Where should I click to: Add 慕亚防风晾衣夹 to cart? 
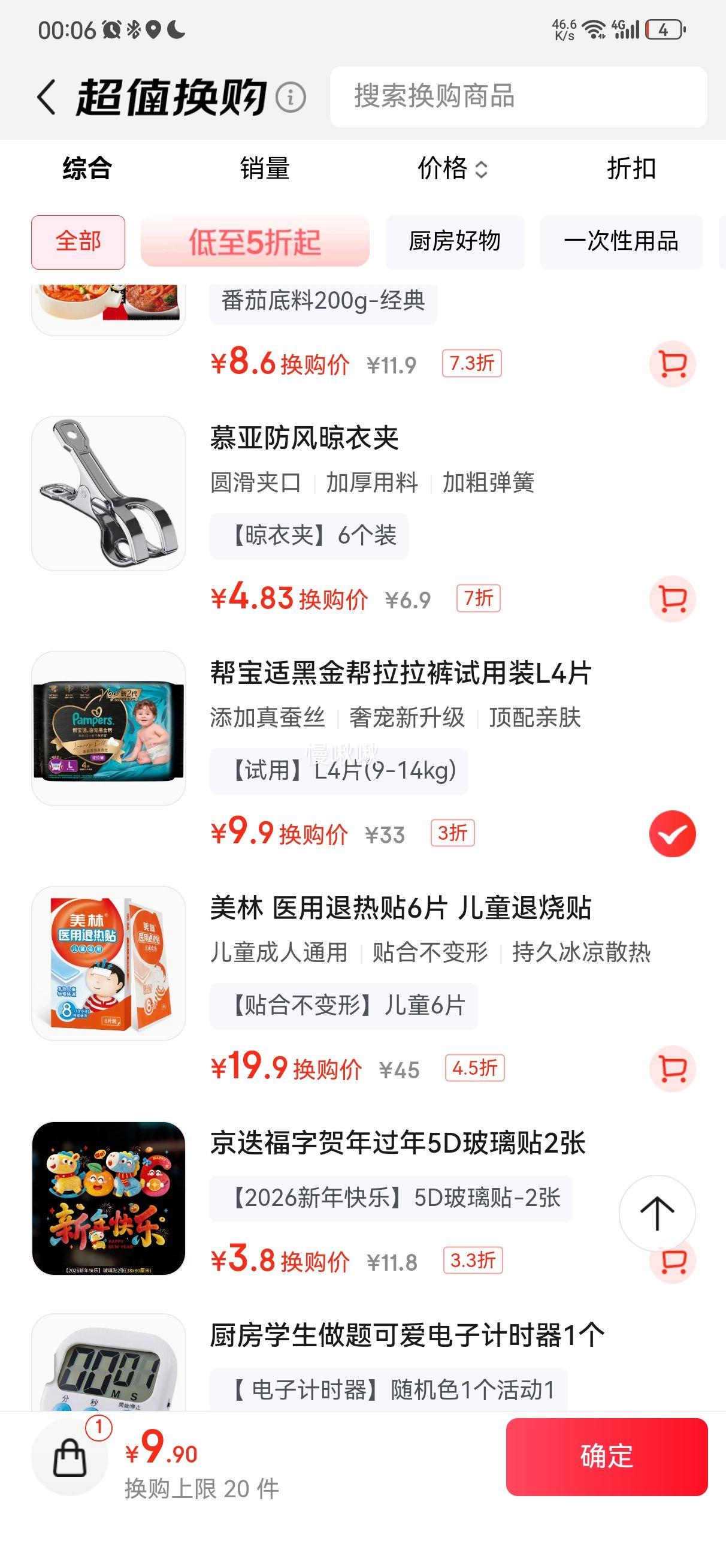673,599
